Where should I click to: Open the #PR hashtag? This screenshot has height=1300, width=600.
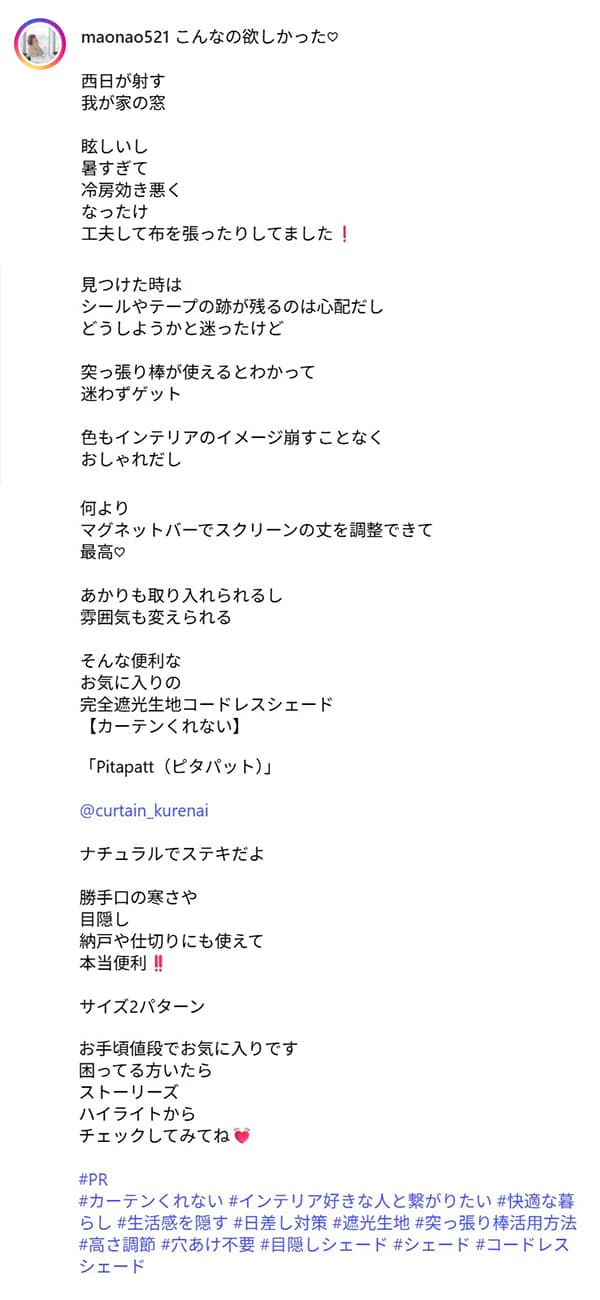(x=93, y=1179)
